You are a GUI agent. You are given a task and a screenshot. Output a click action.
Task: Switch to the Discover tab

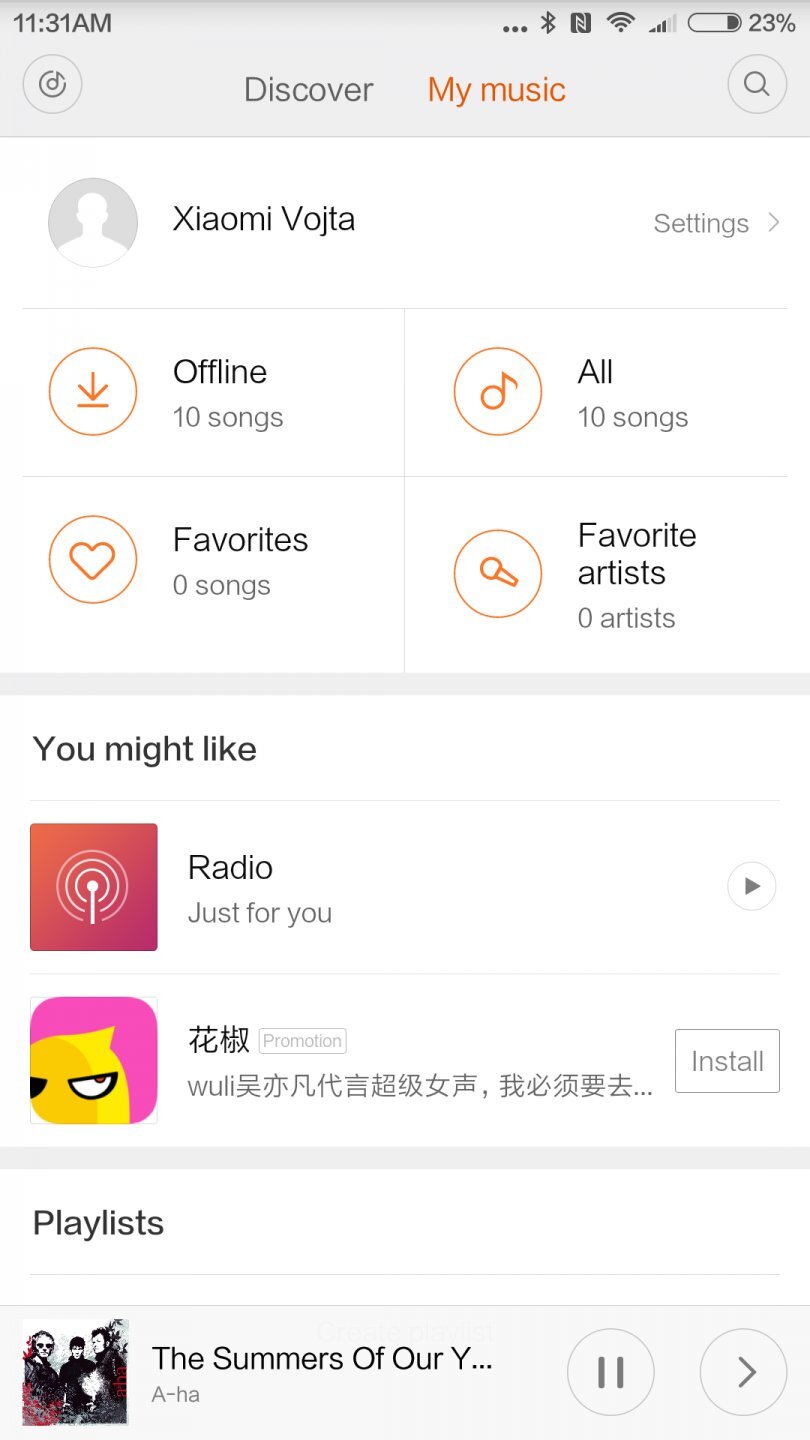point(308,89)
